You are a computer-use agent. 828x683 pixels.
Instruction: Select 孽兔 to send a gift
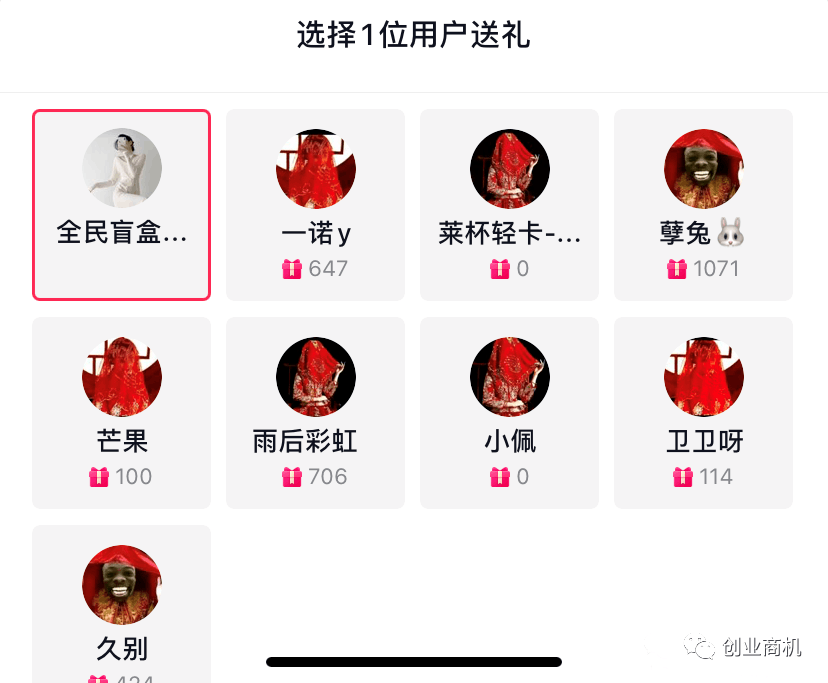pos(703,204)
